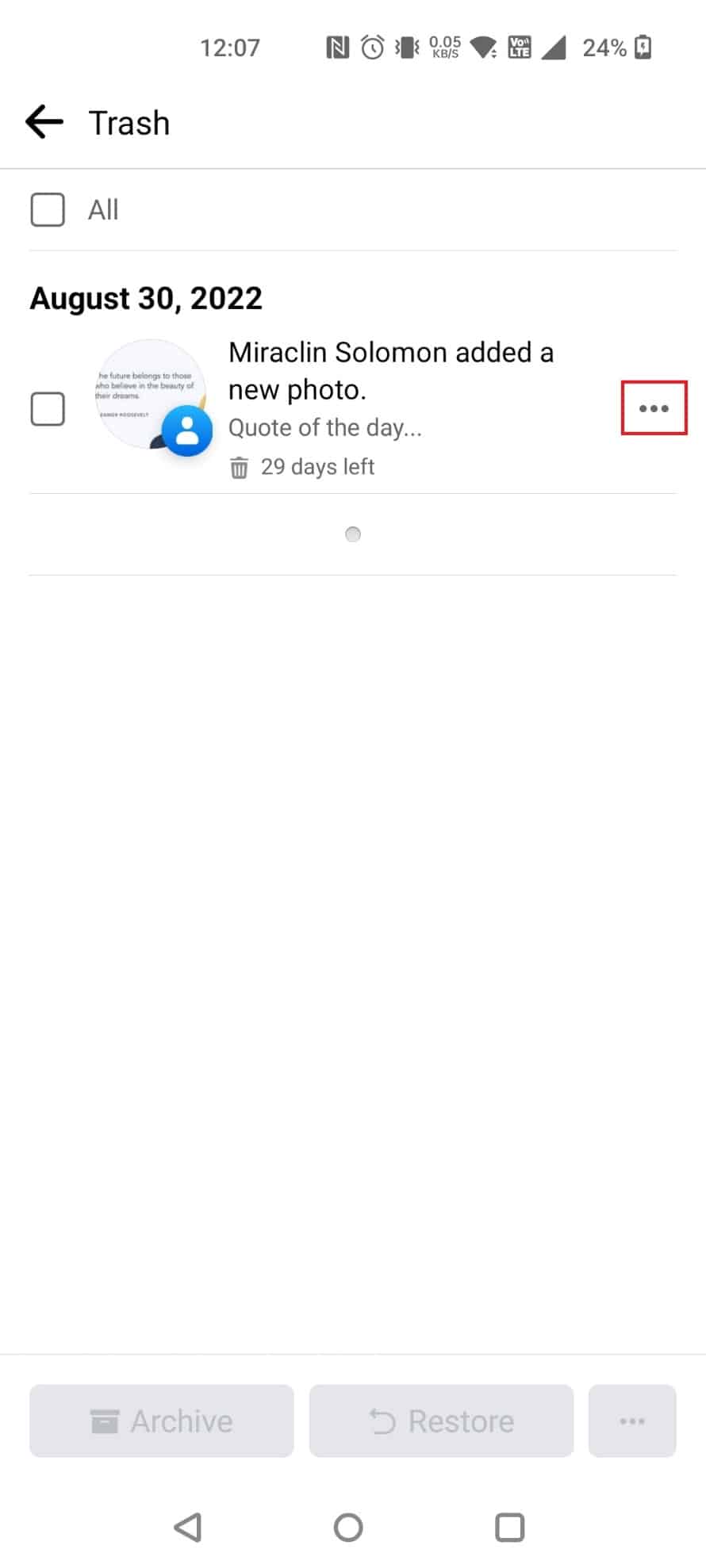This screenshot has height=1568, width=706.
Task: Go to the Android home screen
Action: 348,1526
